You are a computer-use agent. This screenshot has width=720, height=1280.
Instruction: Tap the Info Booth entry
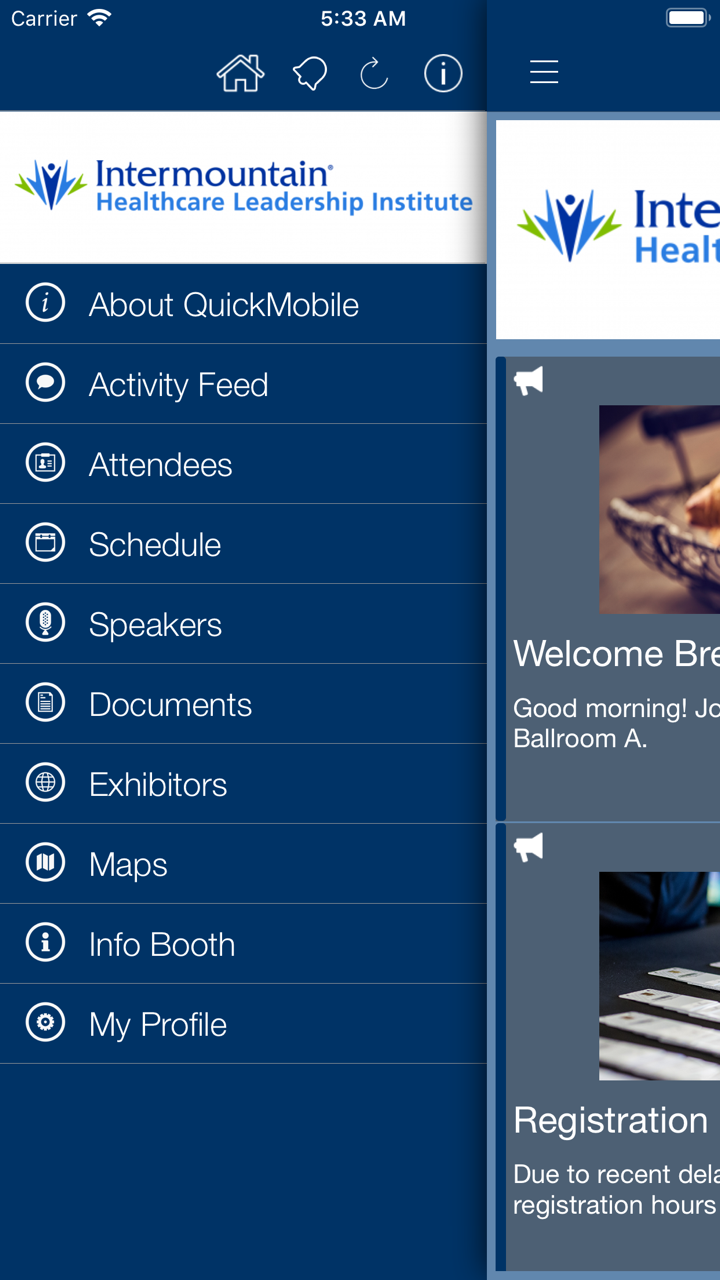click(x=161, y=943)
